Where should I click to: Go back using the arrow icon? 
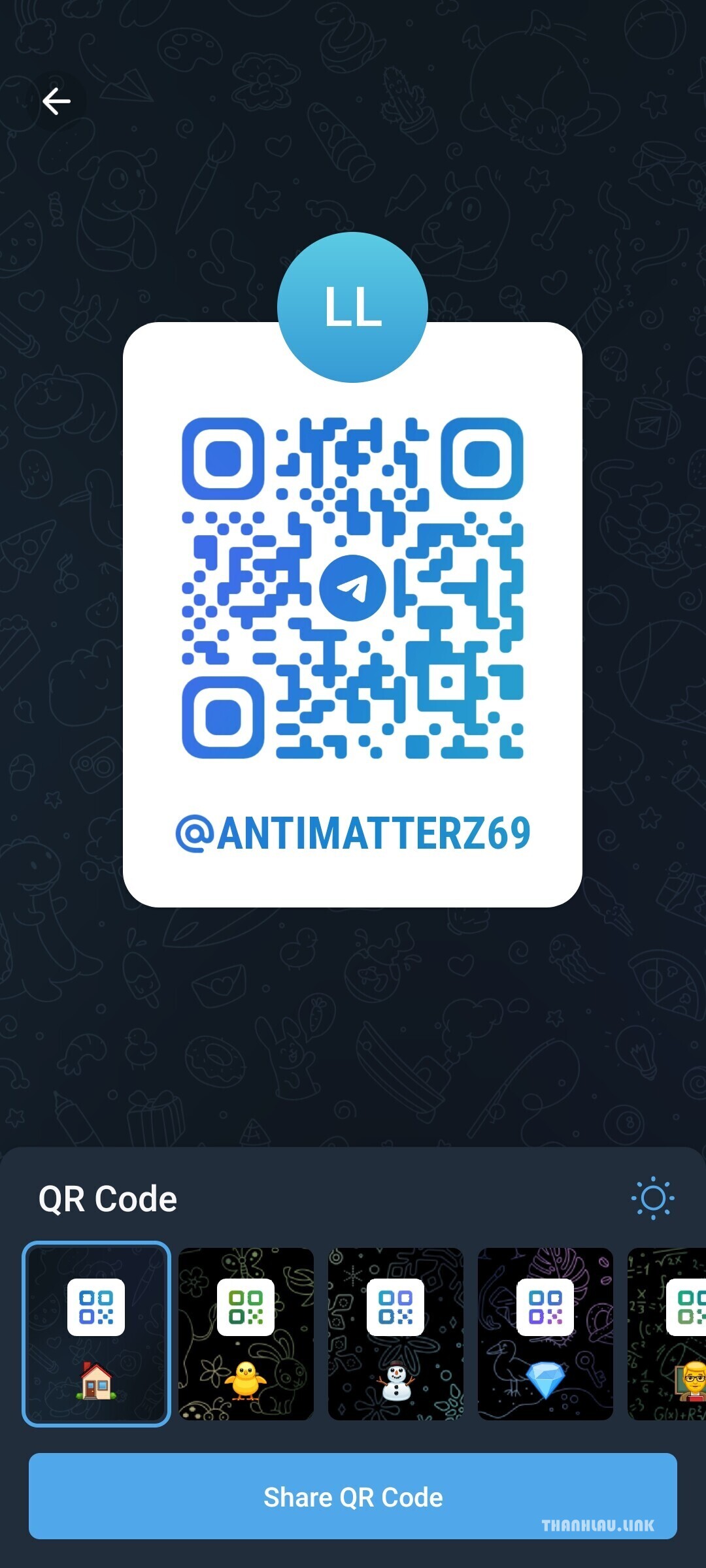click(x=56, y=101)
